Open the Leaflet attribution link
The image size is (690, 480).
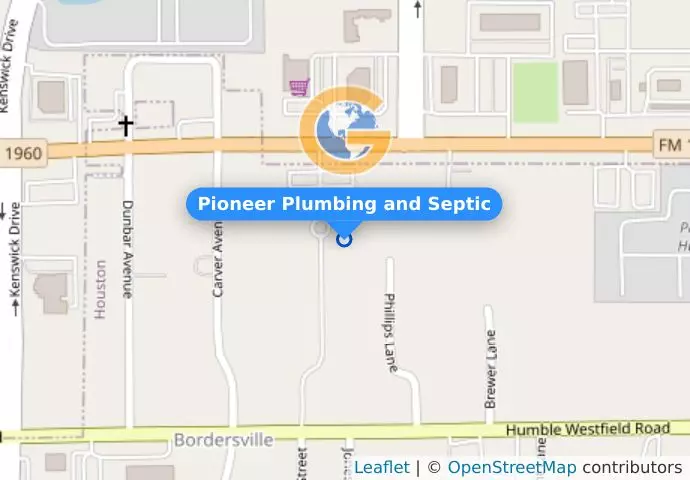click(381, 468)
